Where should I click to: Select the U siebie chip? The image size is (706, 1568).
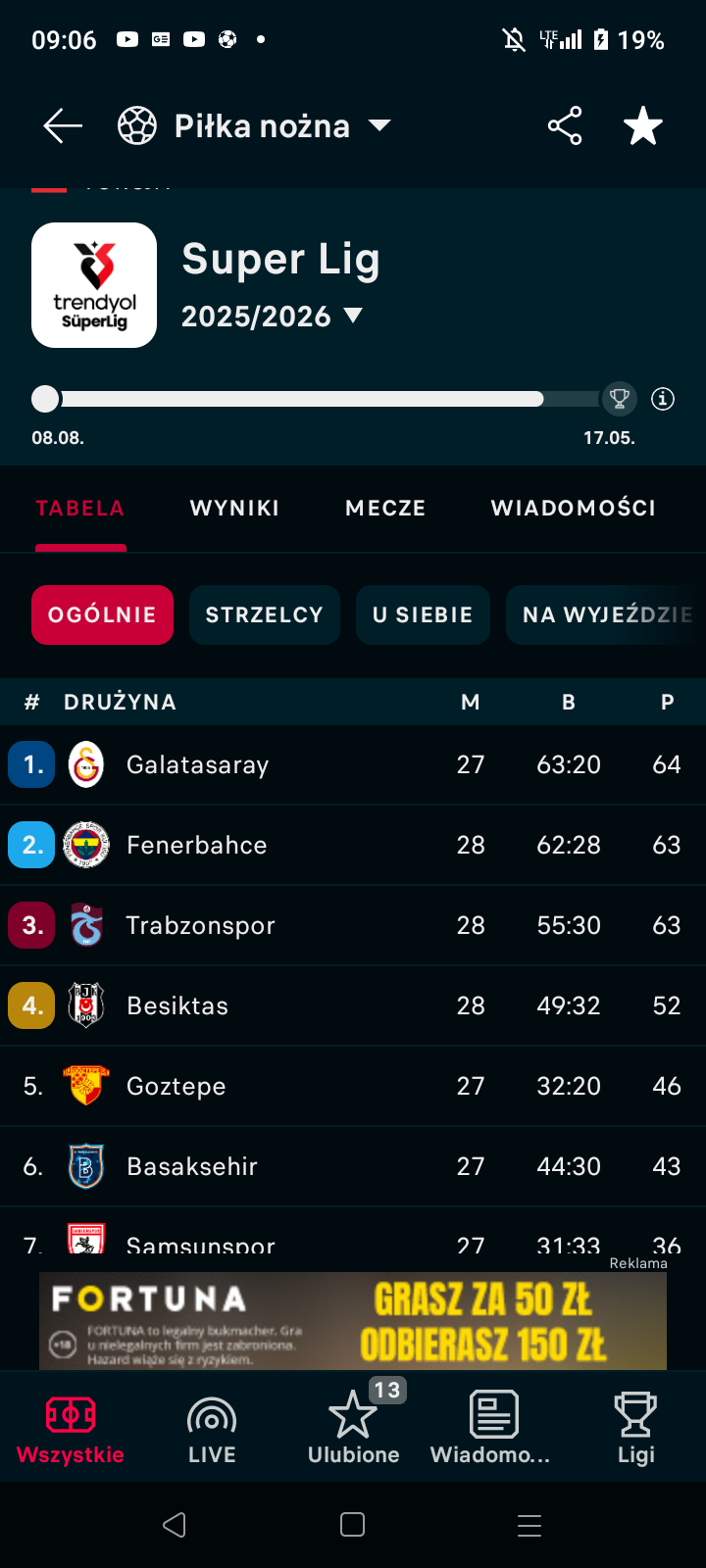[x=423, y=614]
